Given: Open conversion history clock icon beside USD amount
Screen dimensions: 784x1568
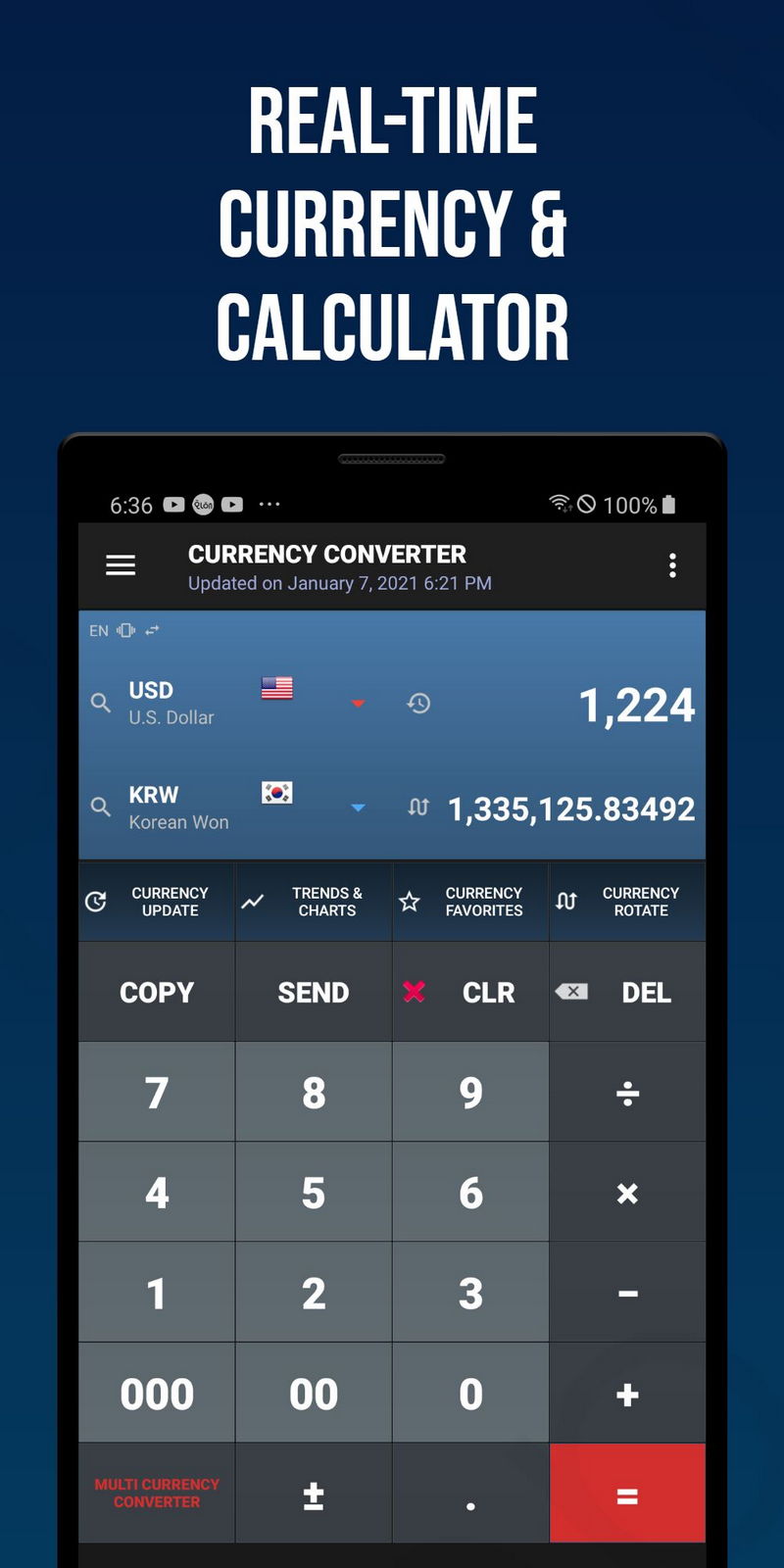Looking at the screenshot, I should coord(419,703).
